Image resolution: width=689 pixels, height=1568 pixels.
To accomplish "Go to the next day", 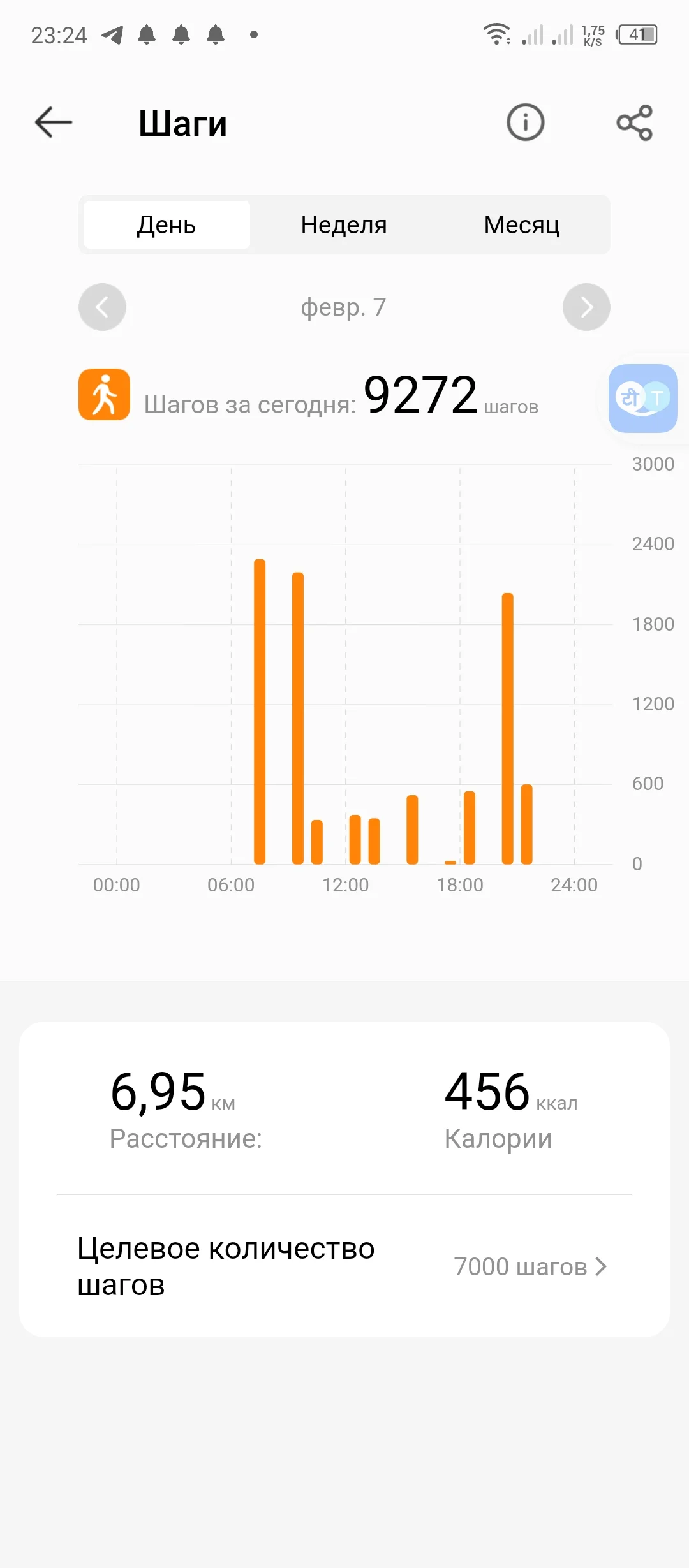I will pyautogui.click(x=586, y=307).
